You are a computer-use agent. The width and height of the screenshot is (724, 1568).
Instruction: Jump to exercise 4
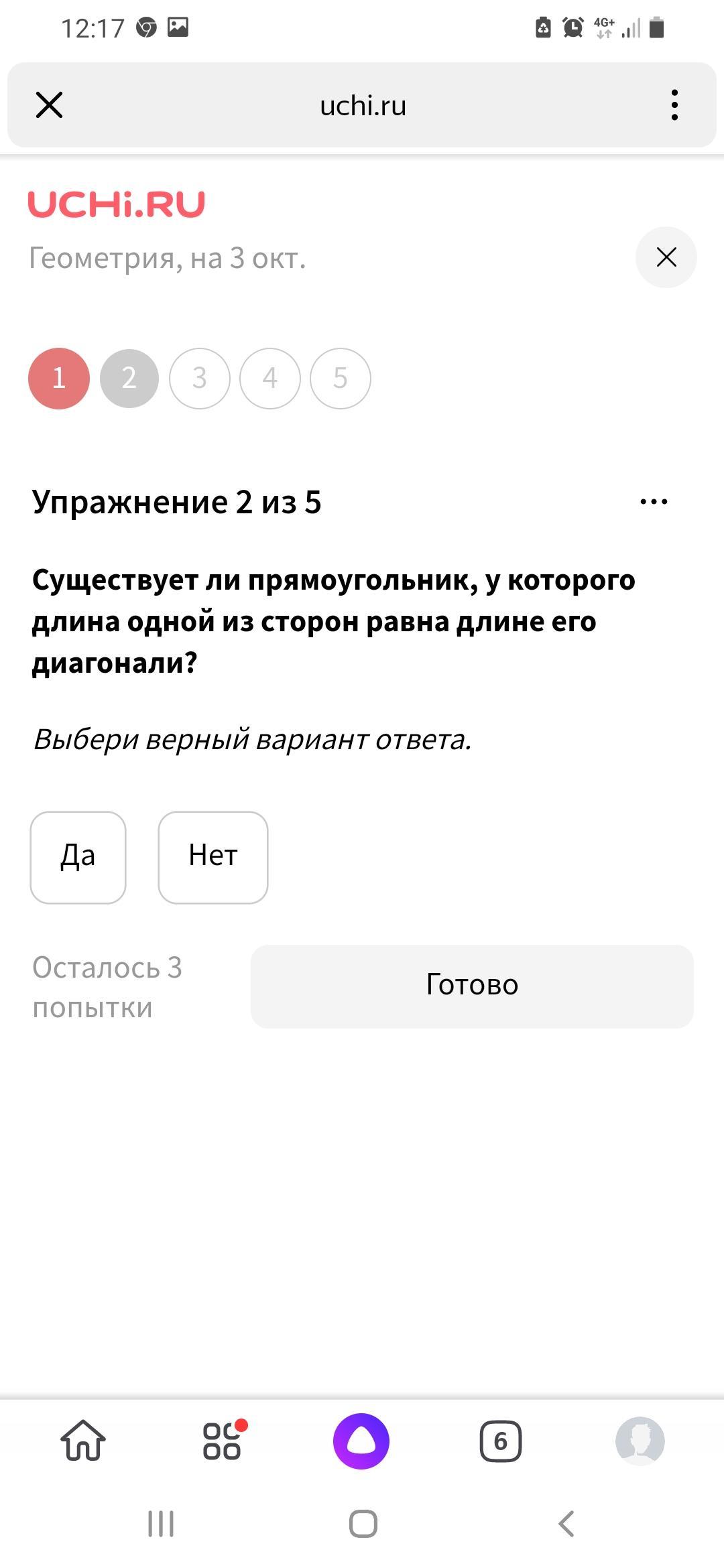point(270,379)
